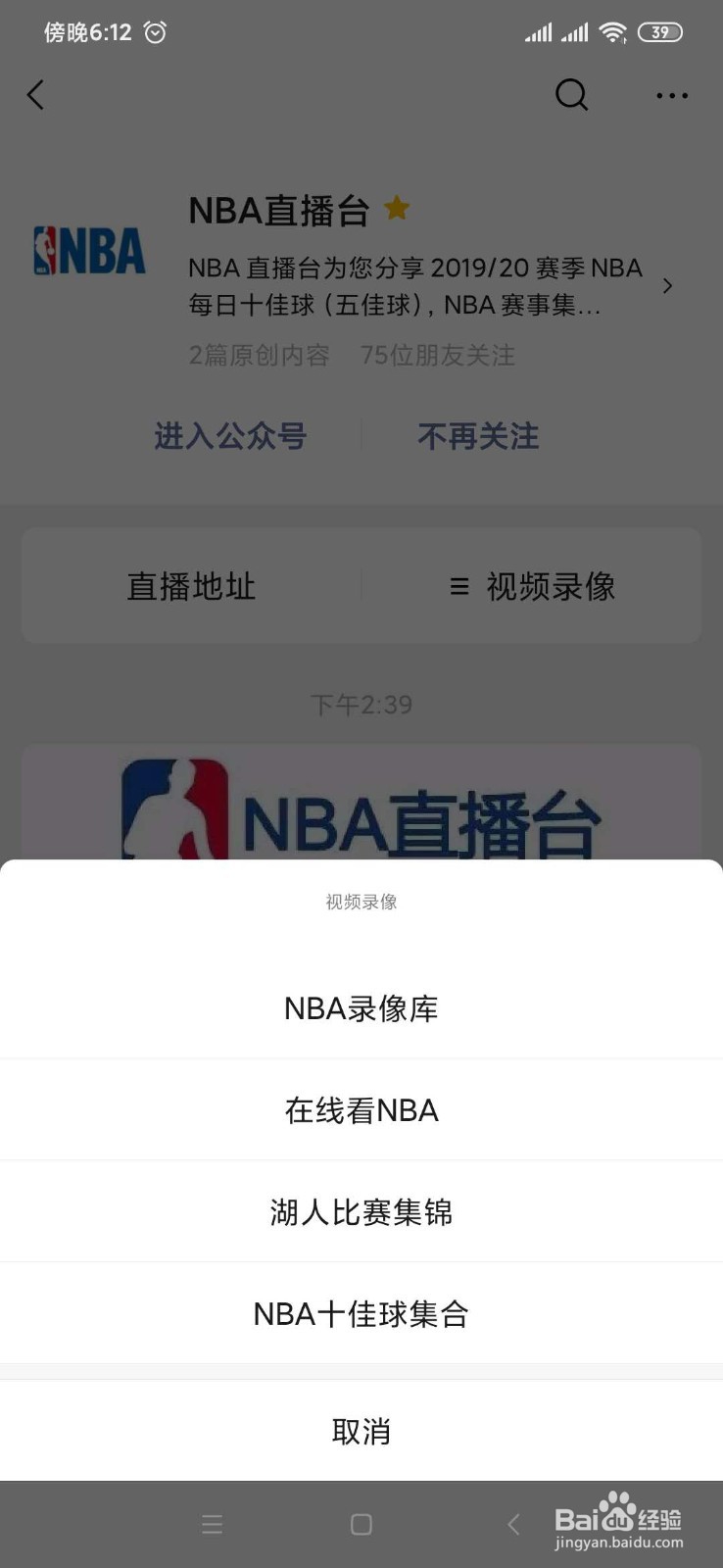Tap 进入公众号 to enter the account
This screenshot has width=723, height=1568.
click(230, 436)
